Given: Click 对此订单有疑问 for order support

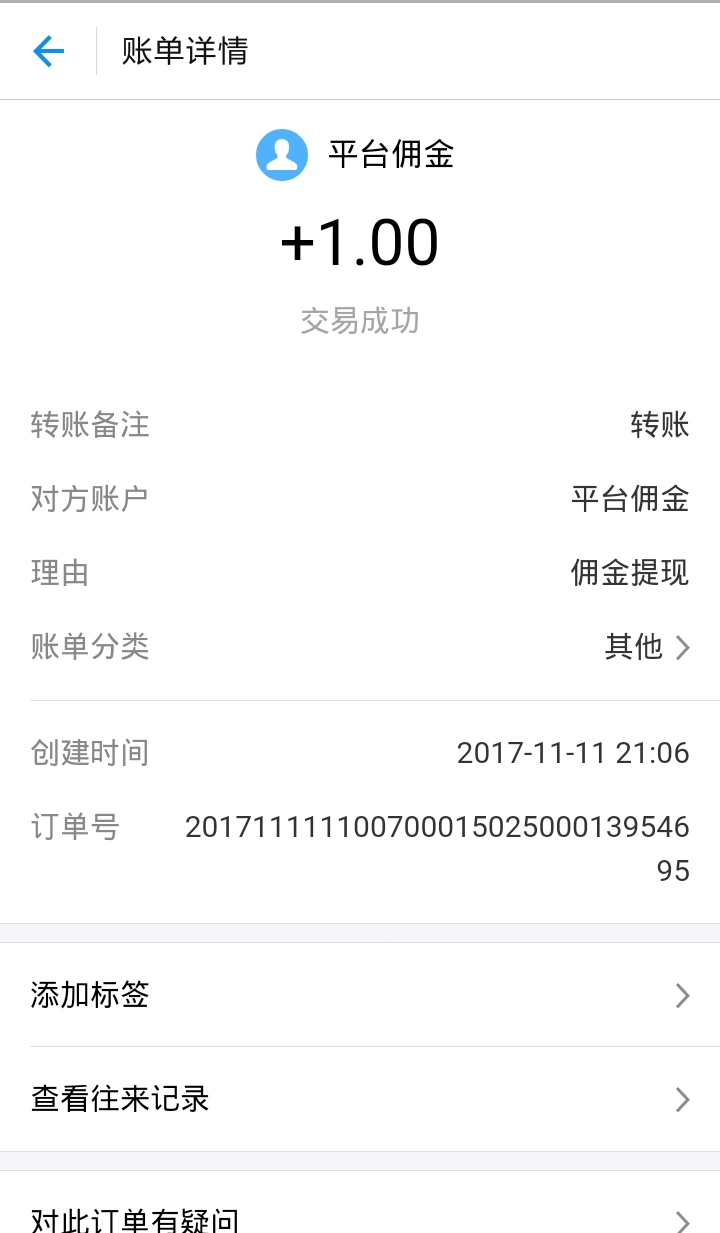Looking at the screenshot, I should [134, 1218].
